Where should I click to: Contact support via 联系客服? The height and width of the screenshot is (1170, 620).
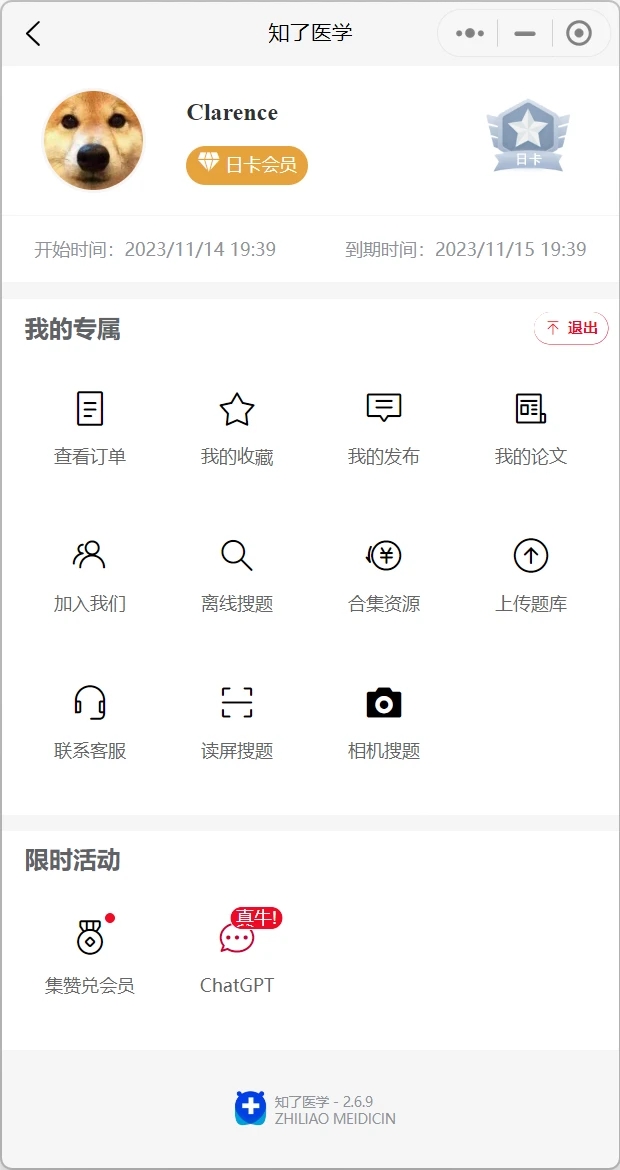pyautogui.click(x=90, y=721)
